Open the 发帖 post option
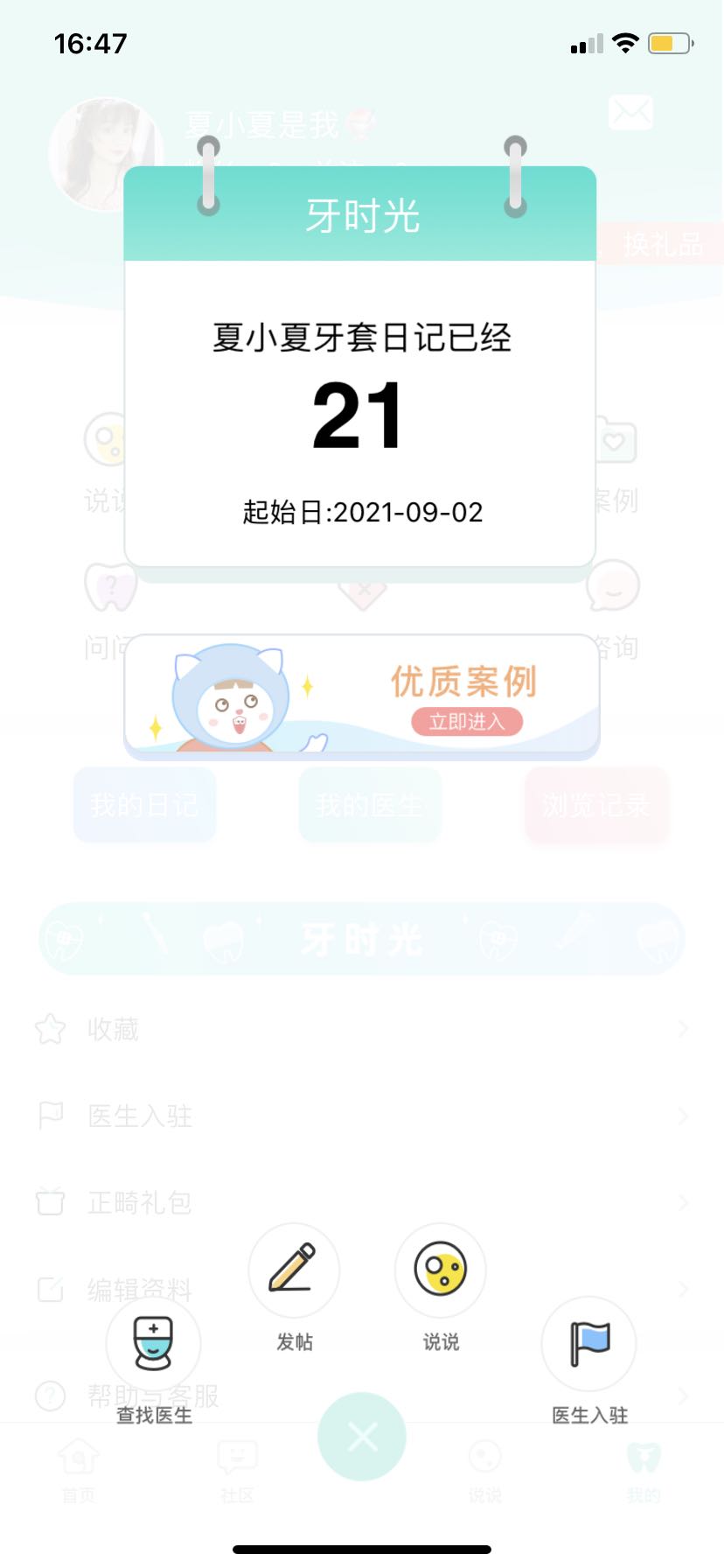This screenshot has height=1568, width=724. (x=294, y=1269)
